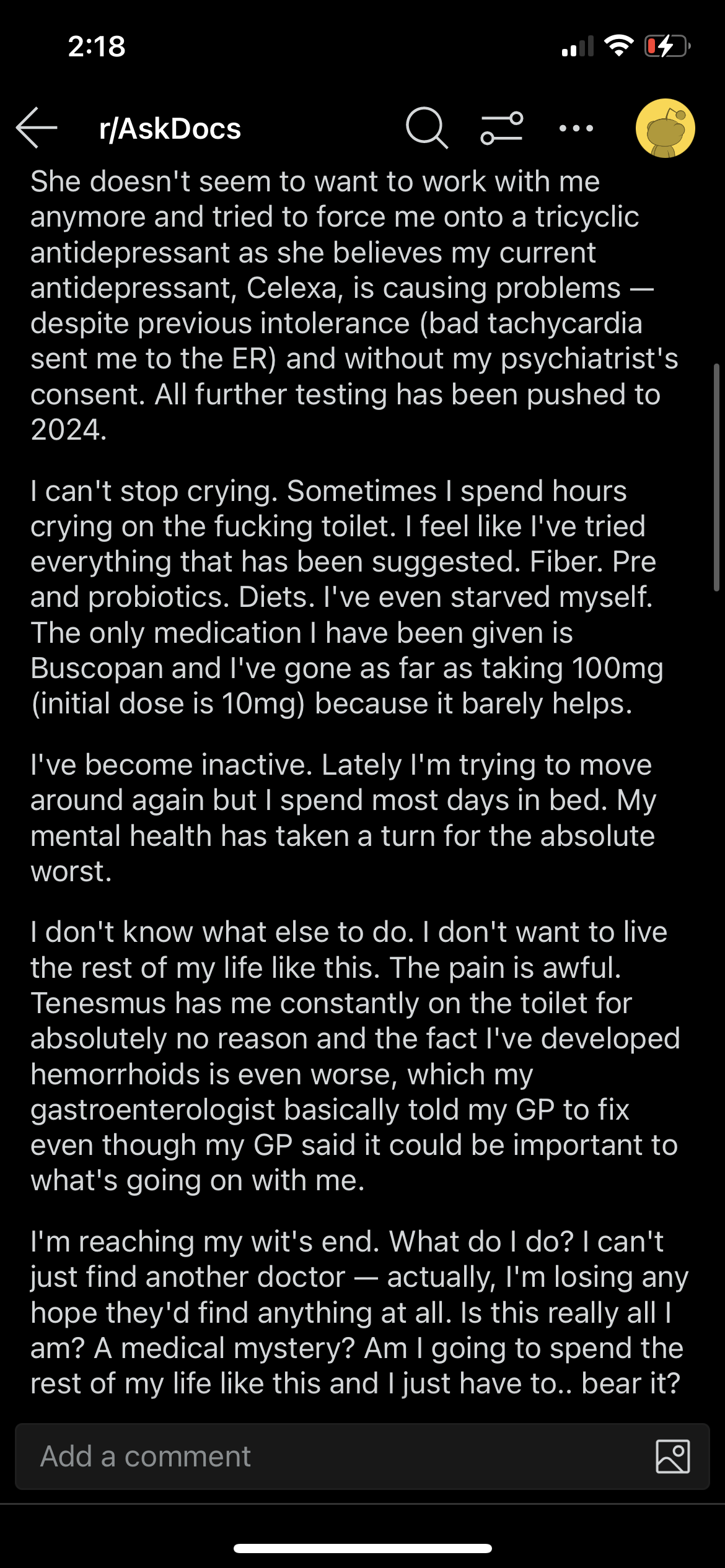This screenshot has height=1568, width=725.
Task: Open the profile avatar
Action: [665, 128]
